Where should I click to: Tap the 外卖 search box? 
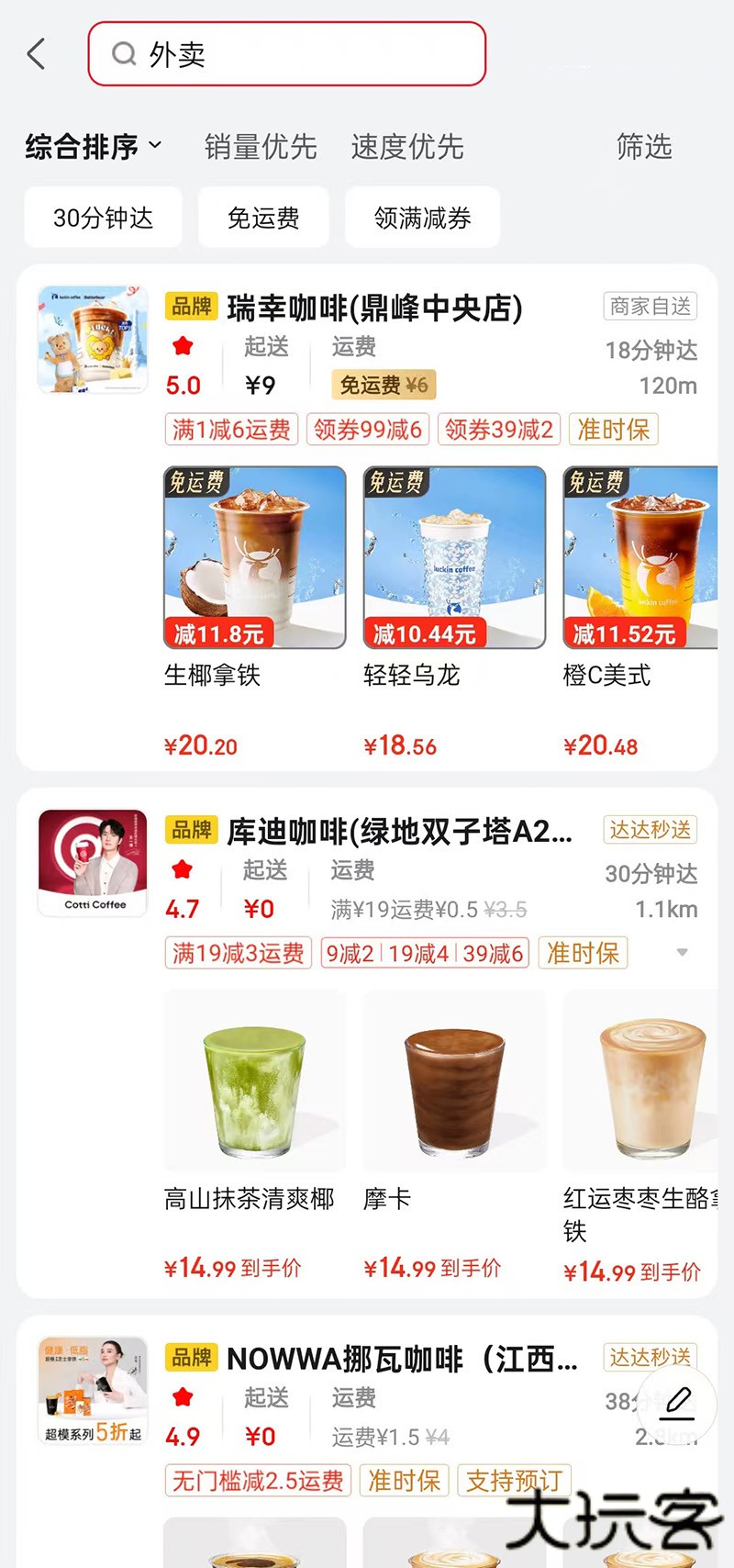286,54
